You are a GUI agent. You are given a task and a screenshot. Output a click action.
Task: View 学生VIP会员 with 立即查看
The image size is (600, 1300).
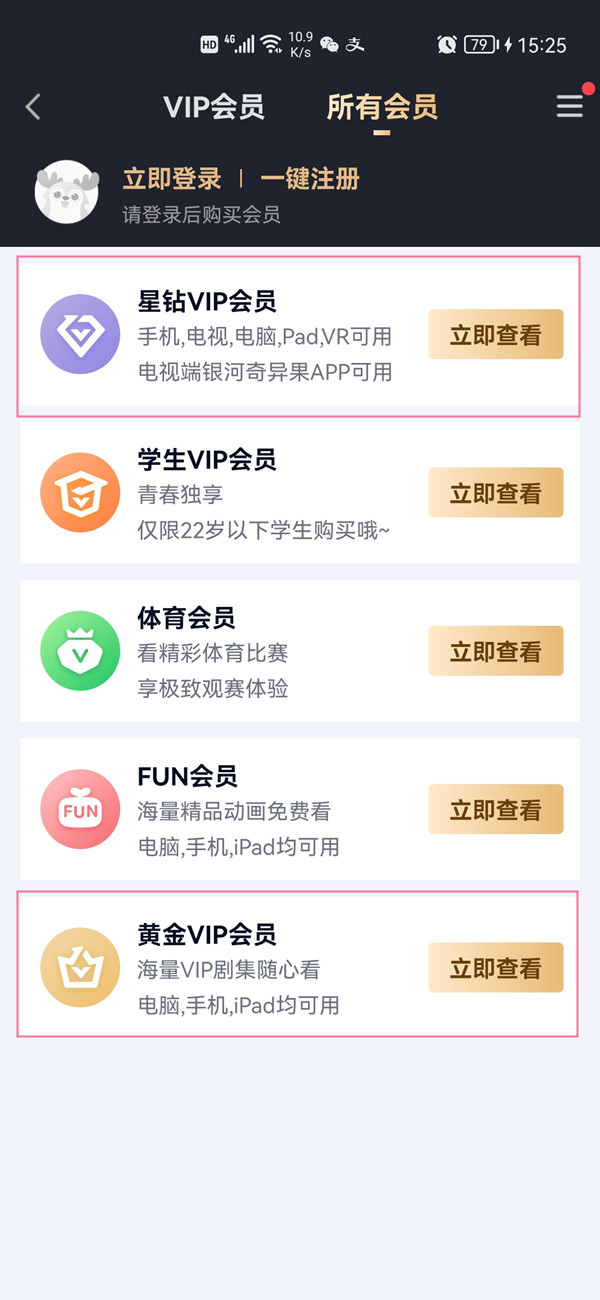pos(496,493)
